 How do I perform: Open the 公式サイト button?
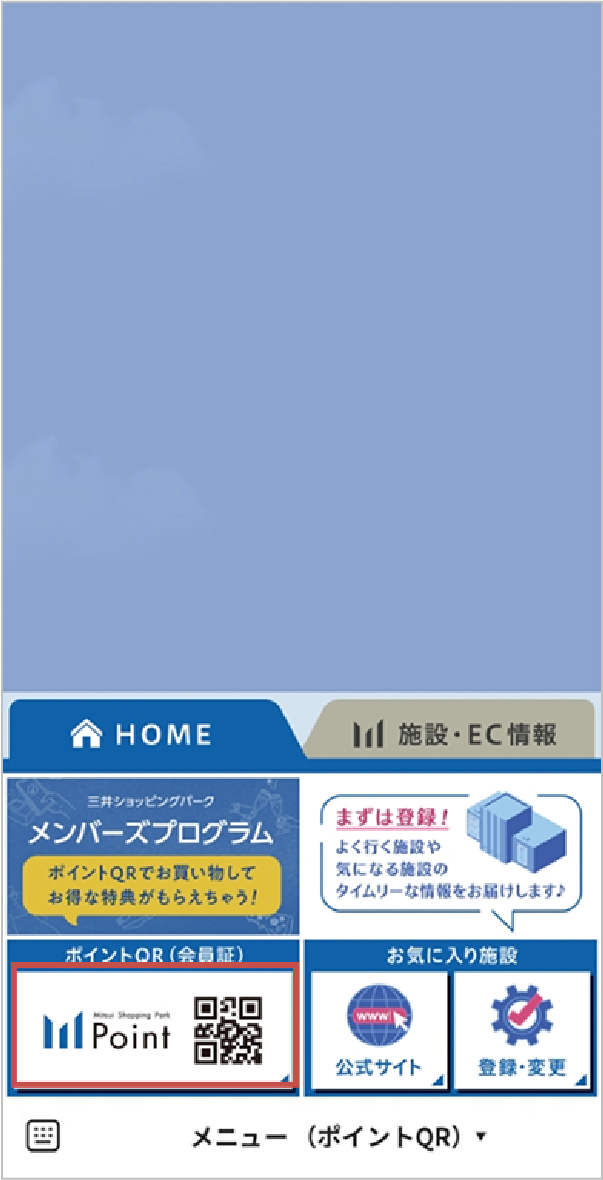tap(378, 1030)
